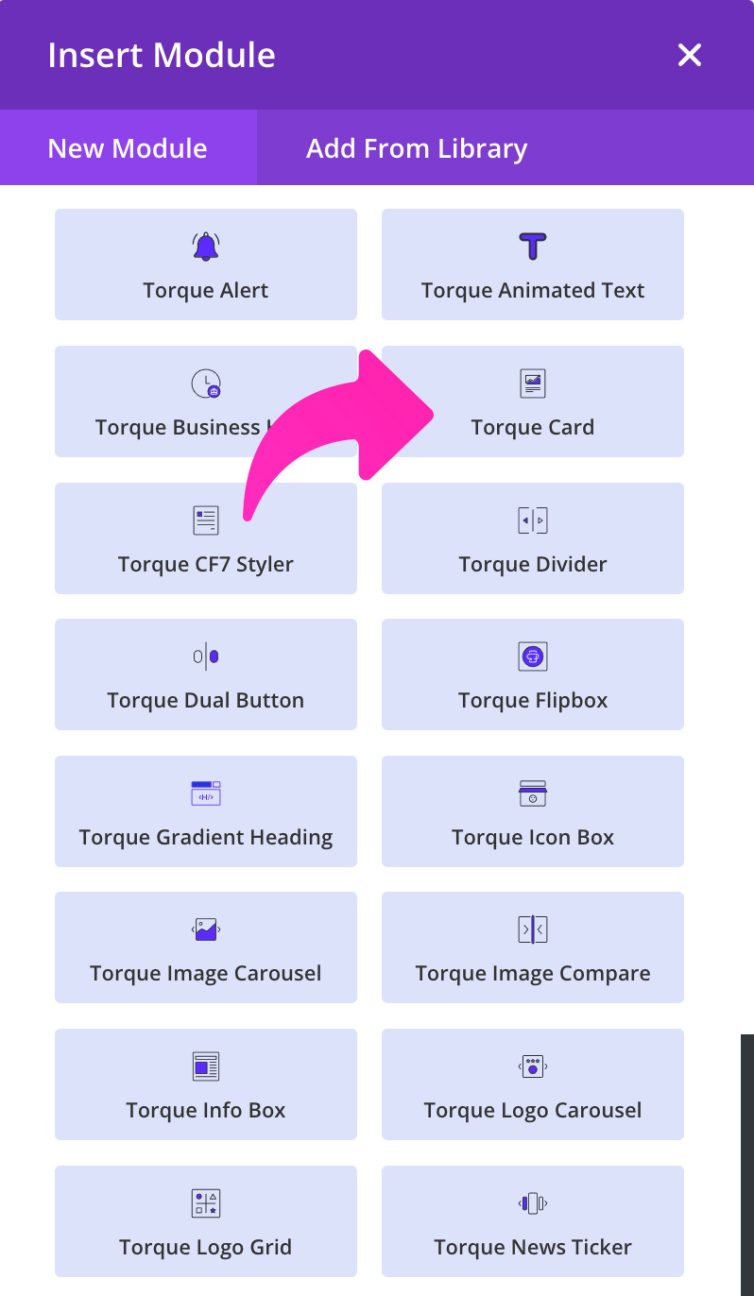Insert the Torque Info Box module
The image size is (754, 1296).
pyautogui.click(x=205, y=1084)
